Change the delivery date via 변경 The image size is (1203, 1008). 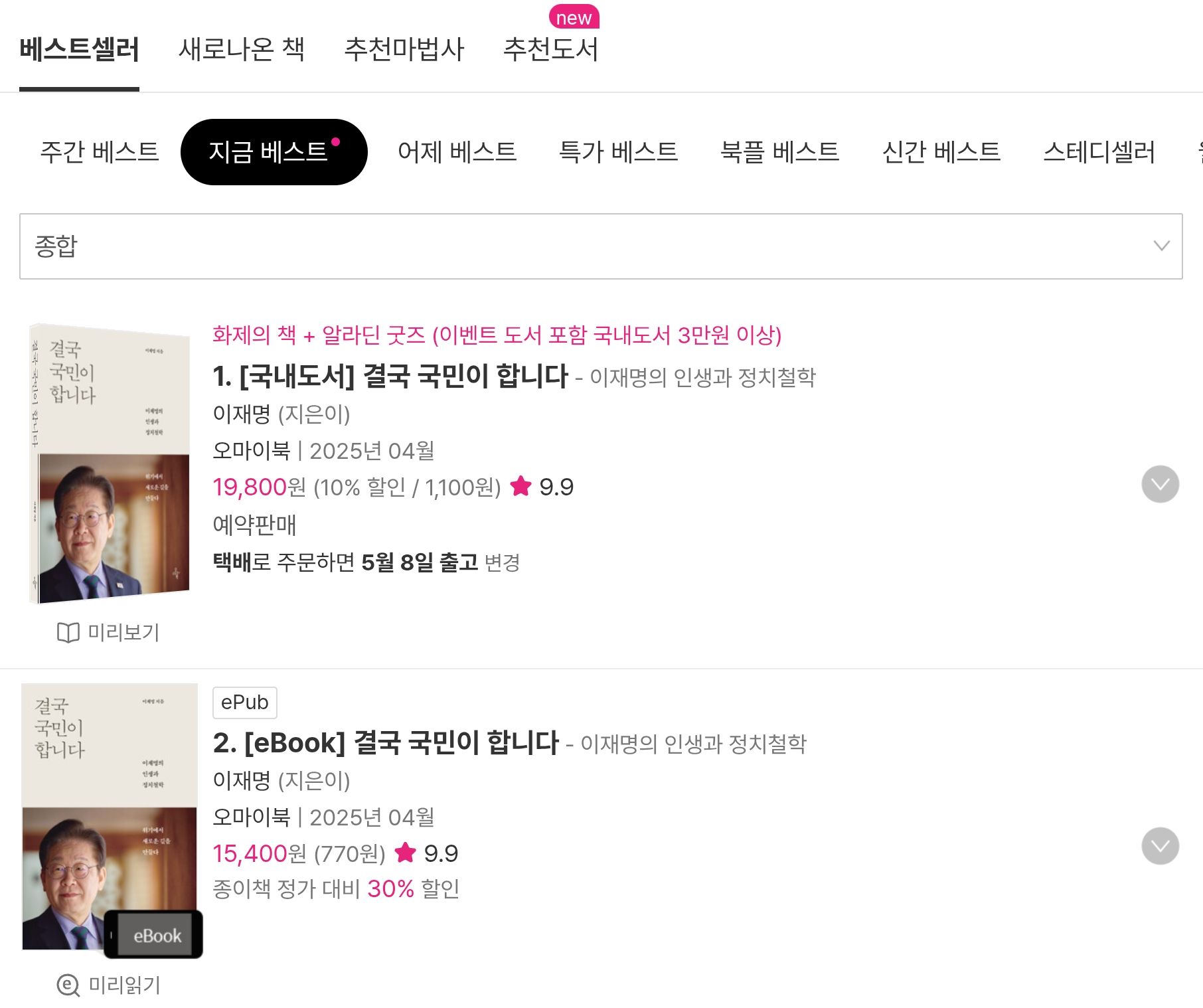pos(502,562)
